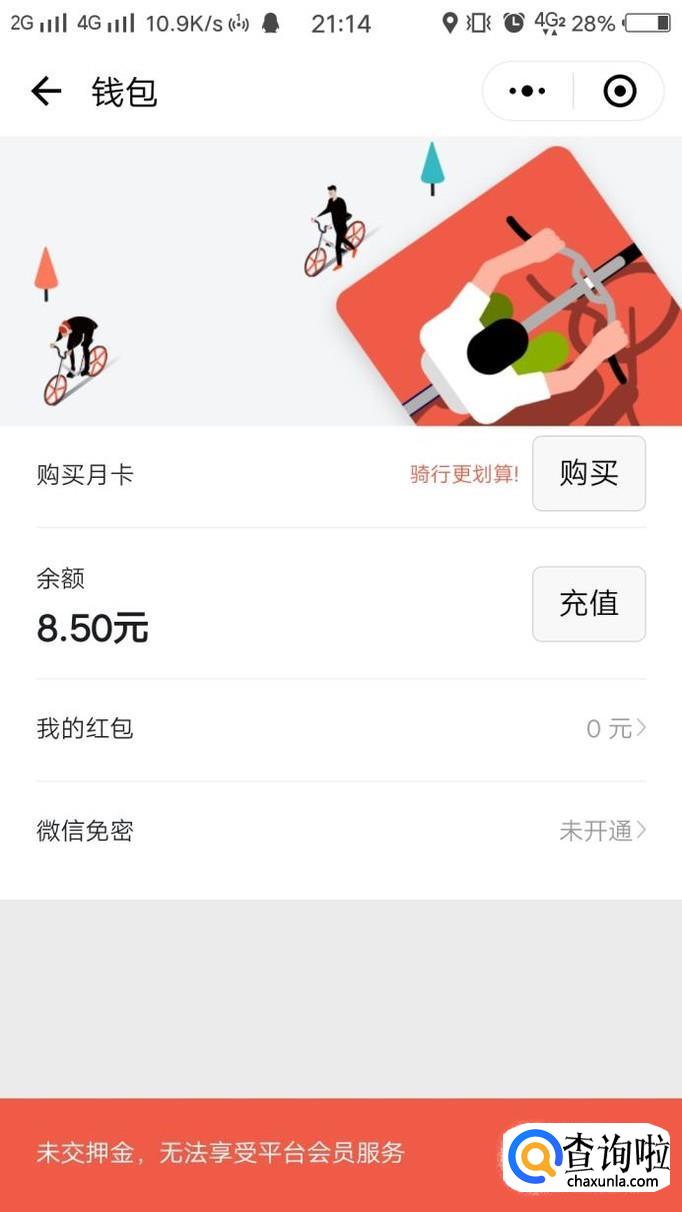
Task: Open 微信免密 payment setting
Action: pos(341,831)
